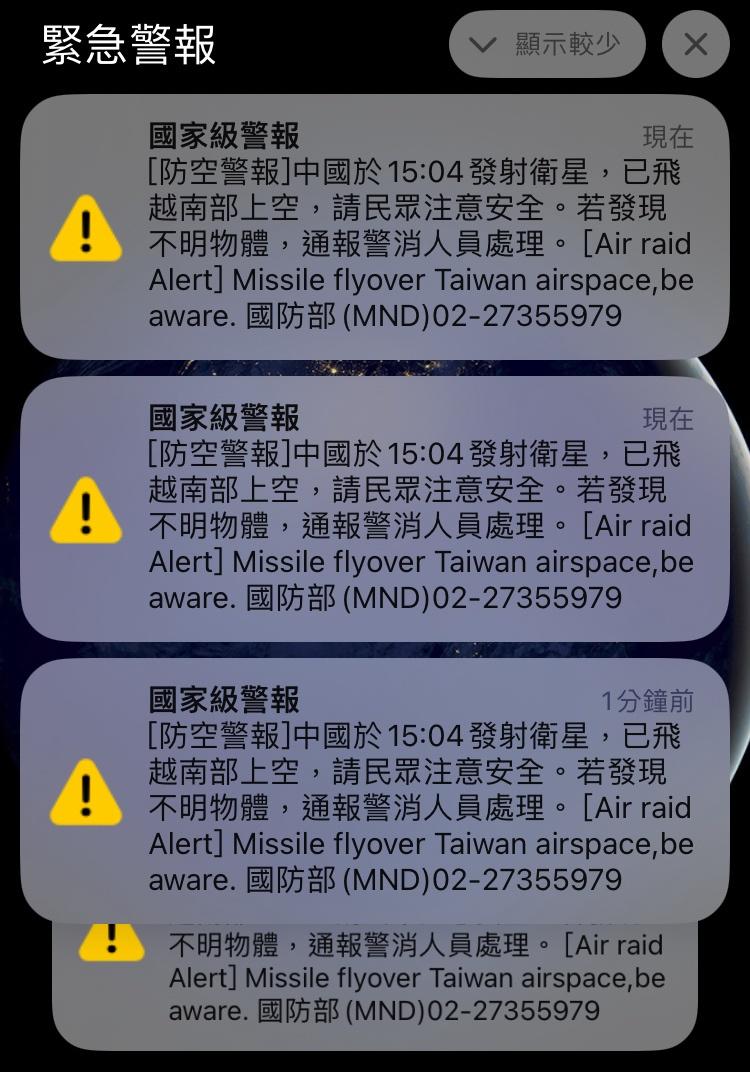The height and width of the screenshot is (1072, 750).
Task: Open the 國家級警報 alert from 1分鐘前
Action: coord(374,790)
